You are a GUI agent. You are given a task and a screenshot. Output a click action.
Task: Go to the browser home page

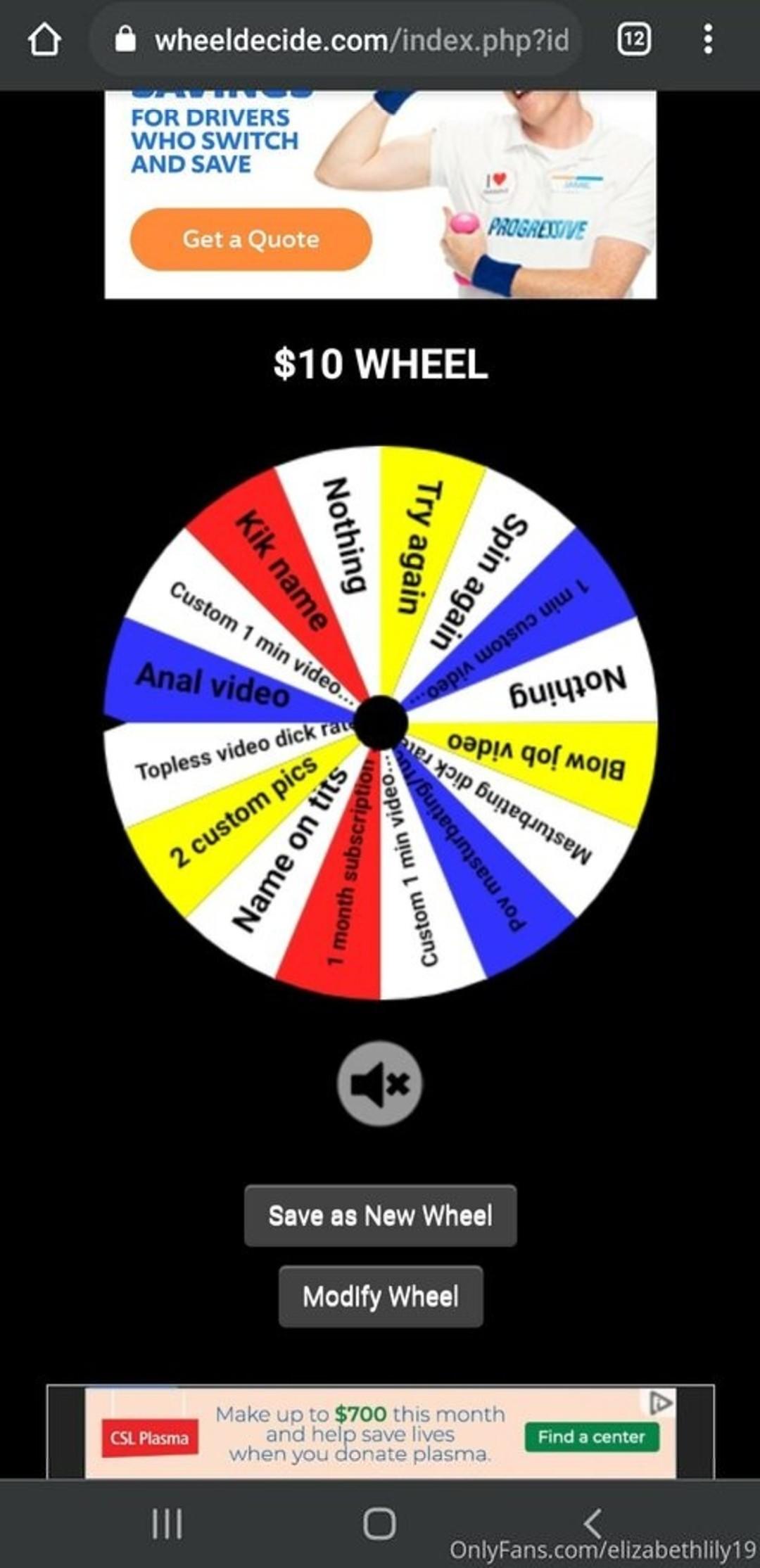(x=44, y=40)
